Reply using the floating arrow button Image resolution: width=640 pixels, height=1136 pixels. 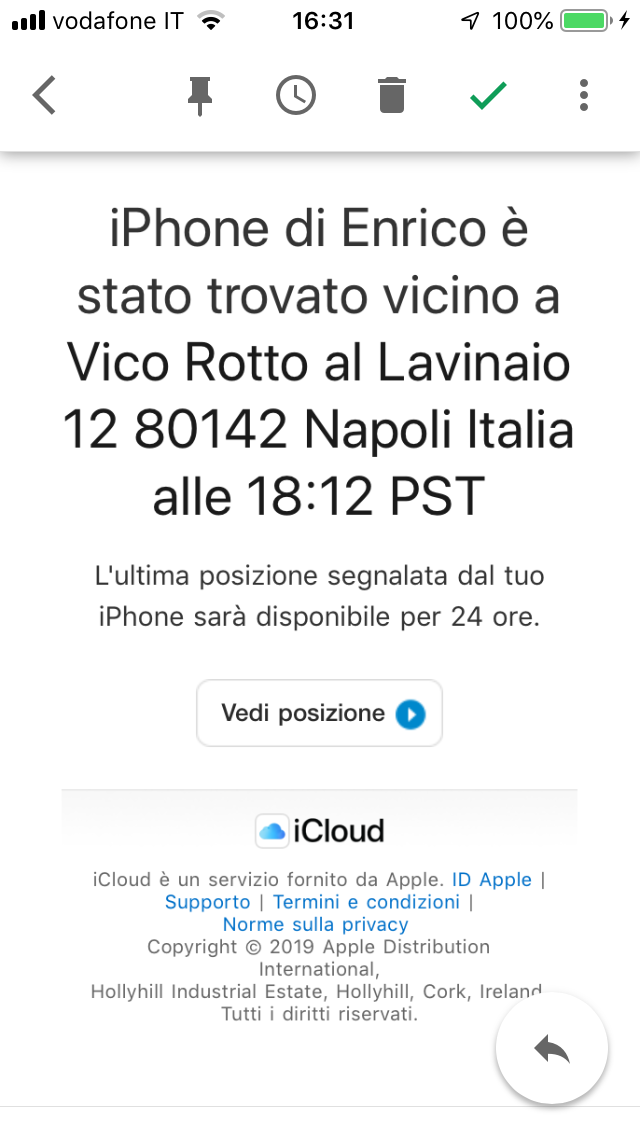click(552, 1048)
